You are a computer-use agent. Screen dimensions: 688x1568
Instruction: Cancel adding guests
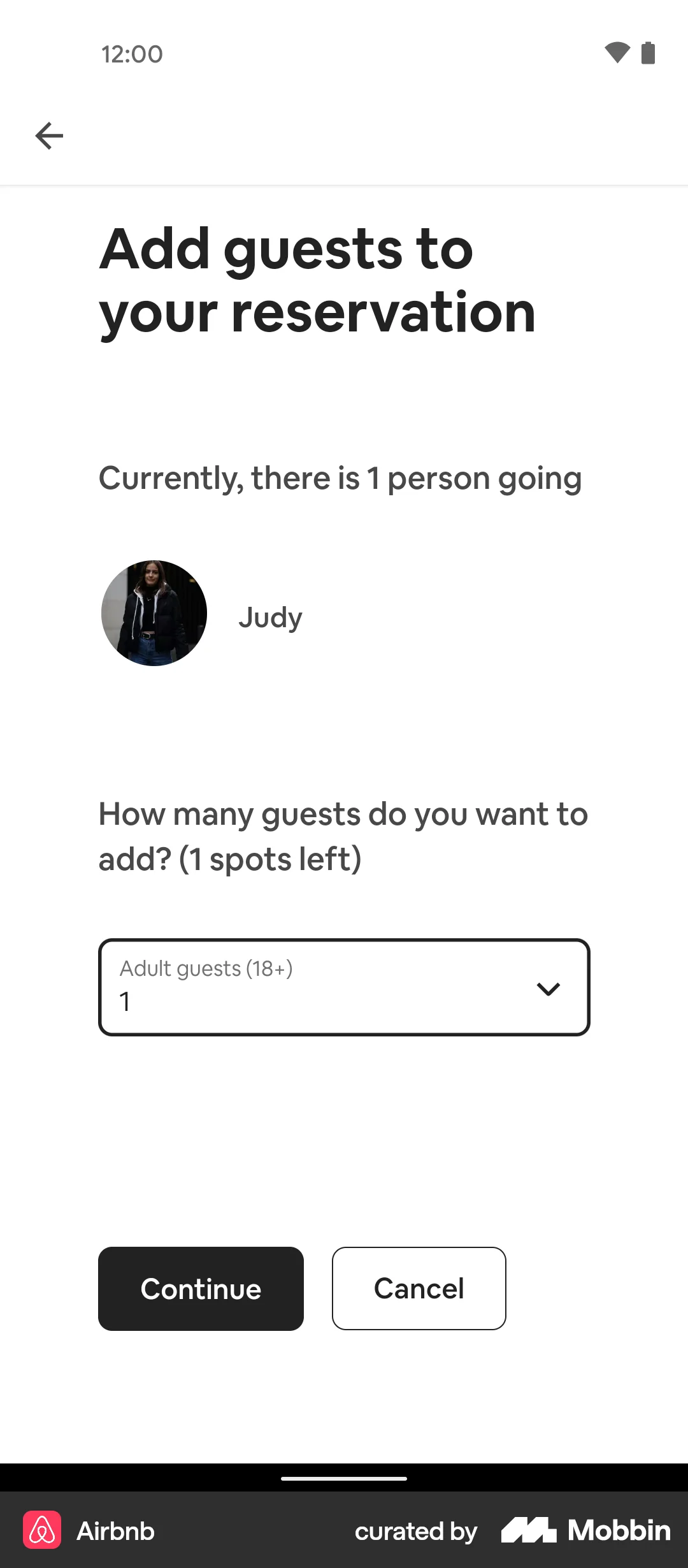(419, 1288)
